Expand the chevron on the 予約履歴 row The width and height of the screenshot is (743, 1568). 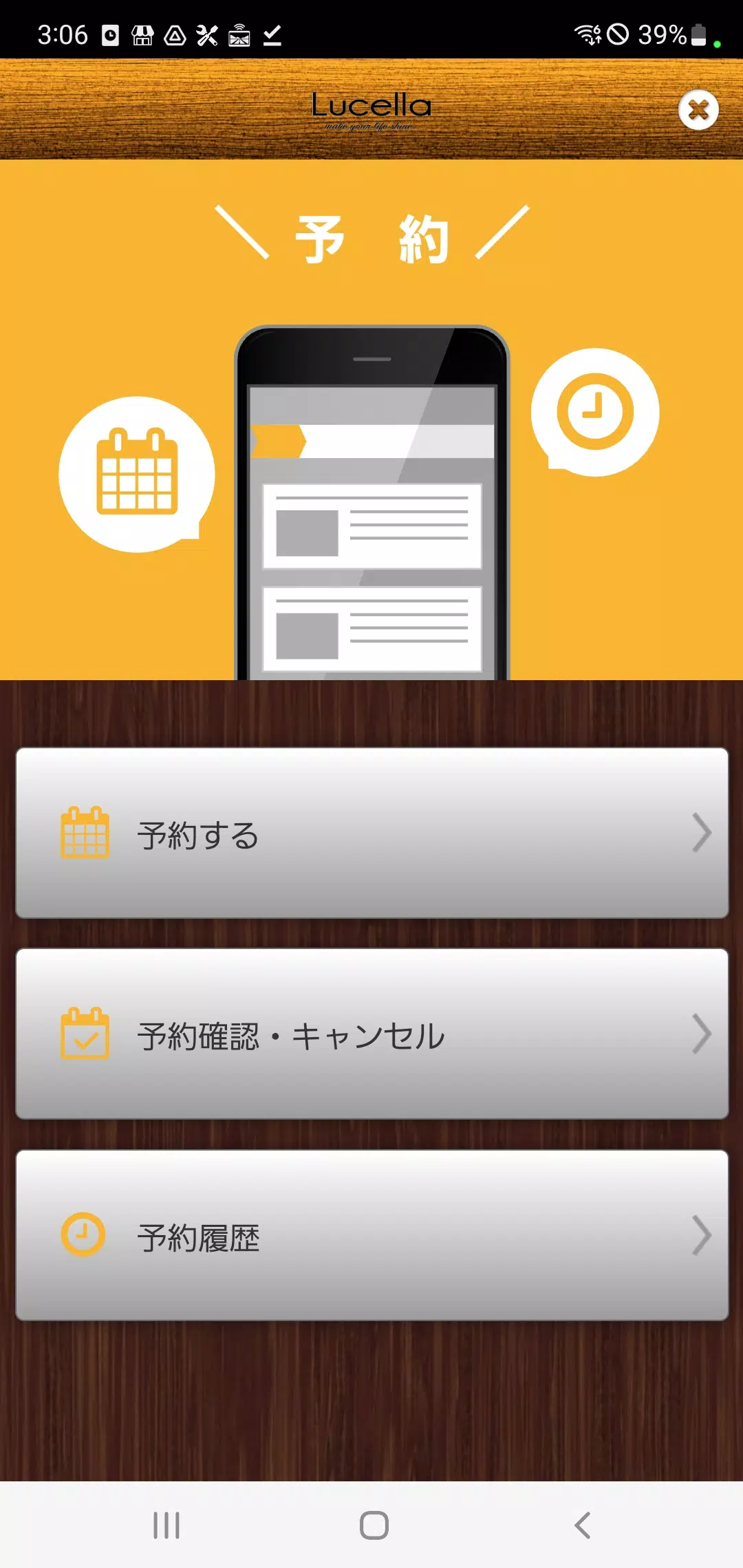point(702,1233)
